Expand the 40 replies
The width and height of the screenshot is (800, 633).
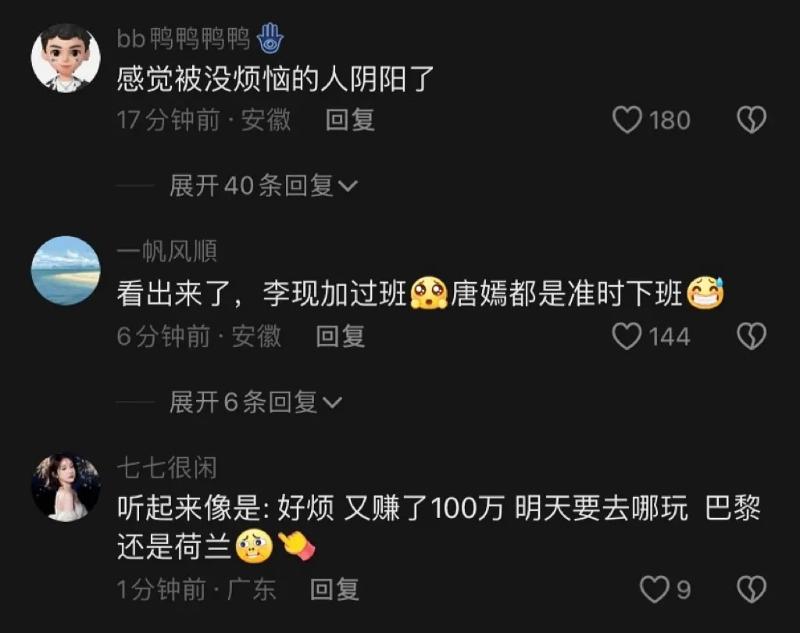click(x=264, y=186)
